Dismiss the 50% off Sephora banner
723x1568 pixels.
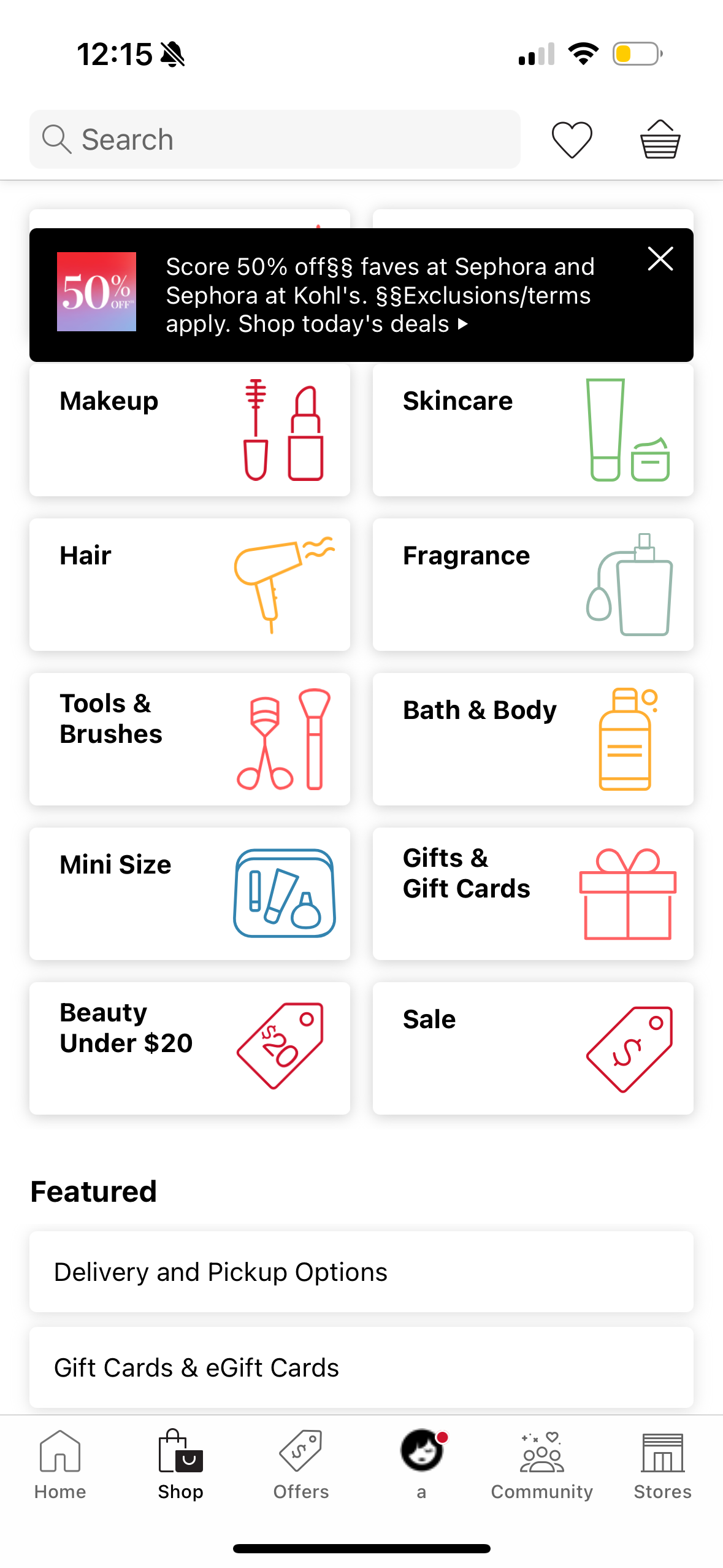[660, 259]
